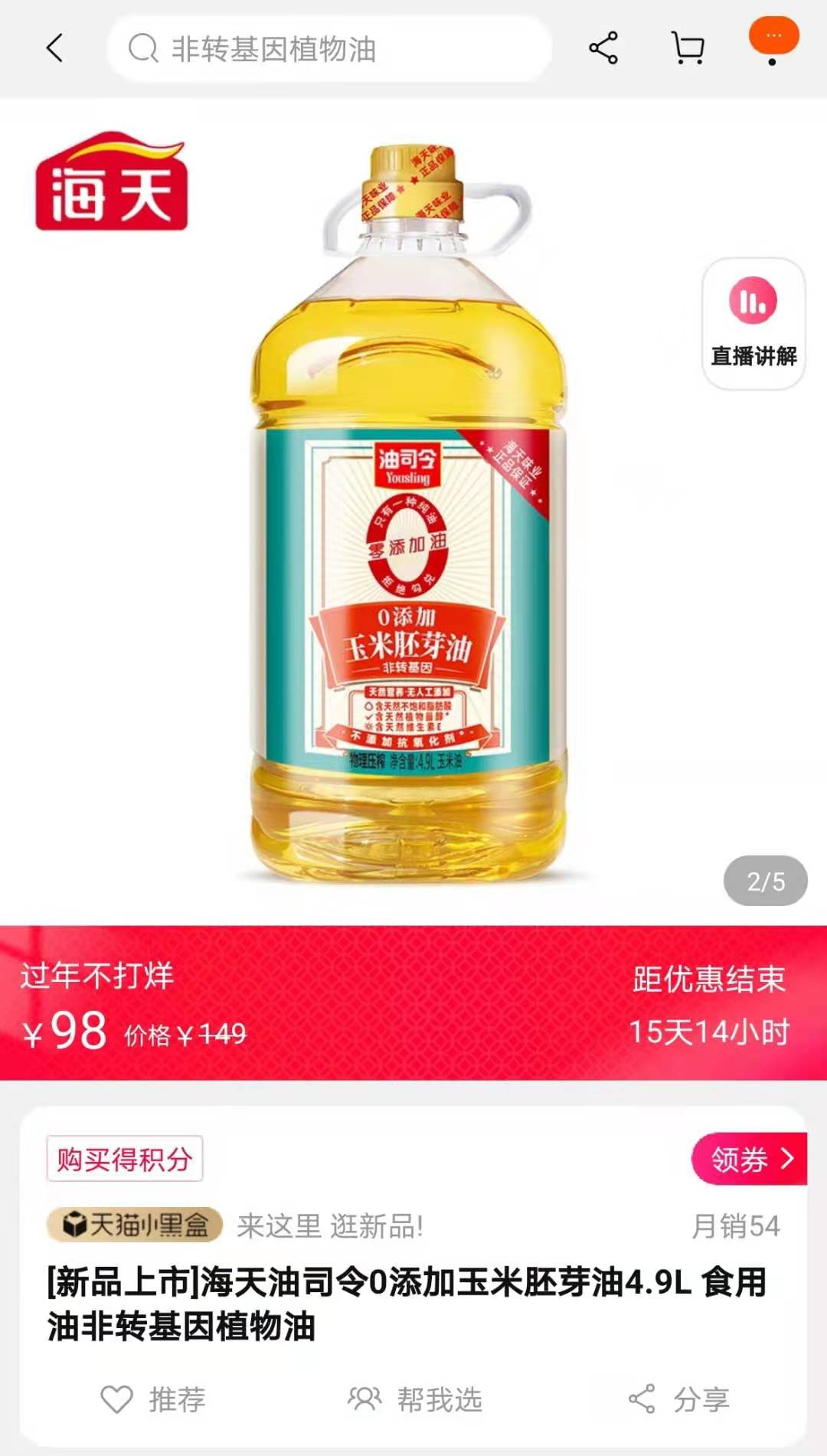Tap the search box for 非转基因植物油
The height and width of the screenshot is (1456, 827).
(x=329, y=49)
